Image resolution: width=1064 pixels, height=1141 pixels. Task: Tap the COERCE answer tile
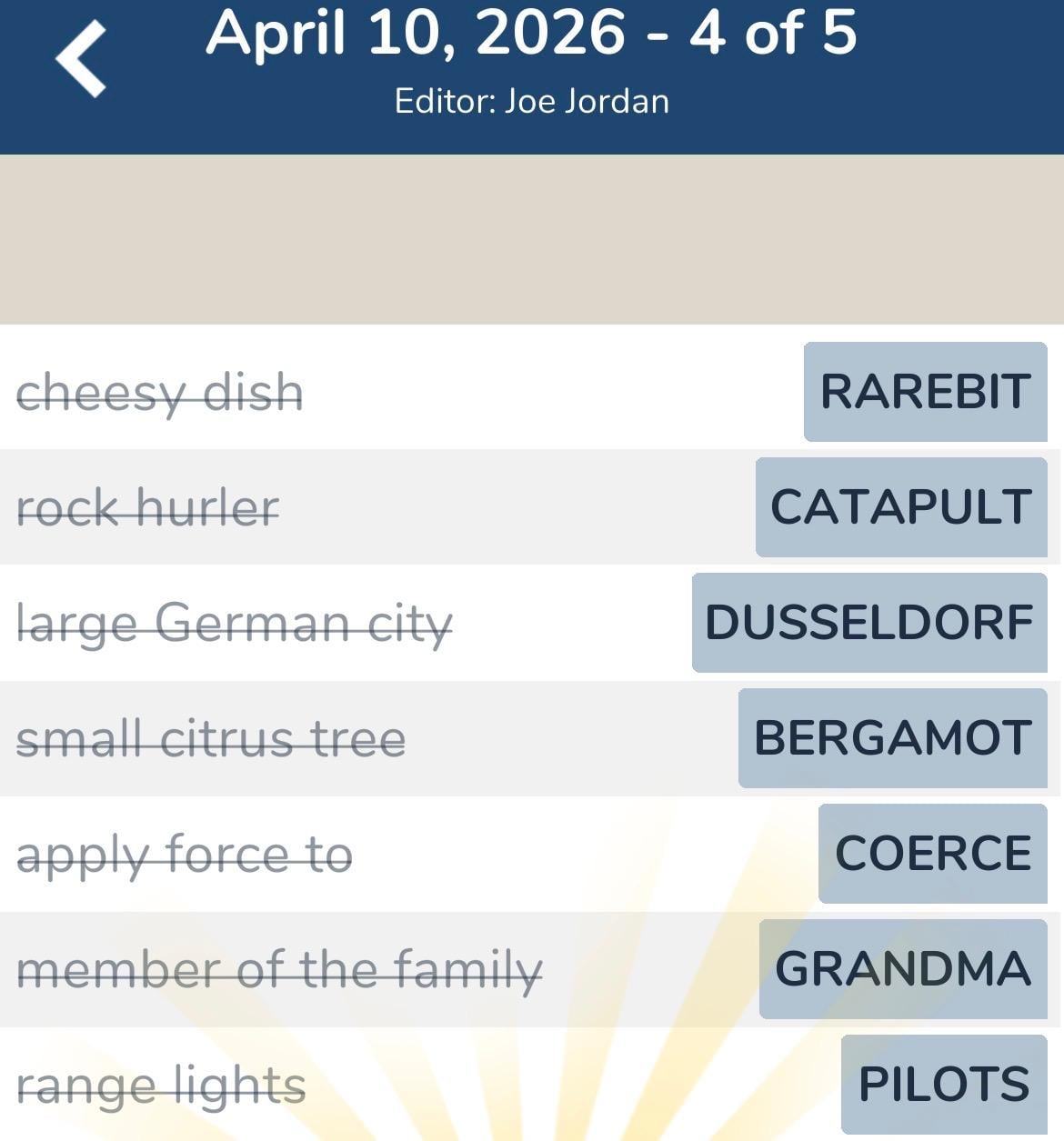930,853
